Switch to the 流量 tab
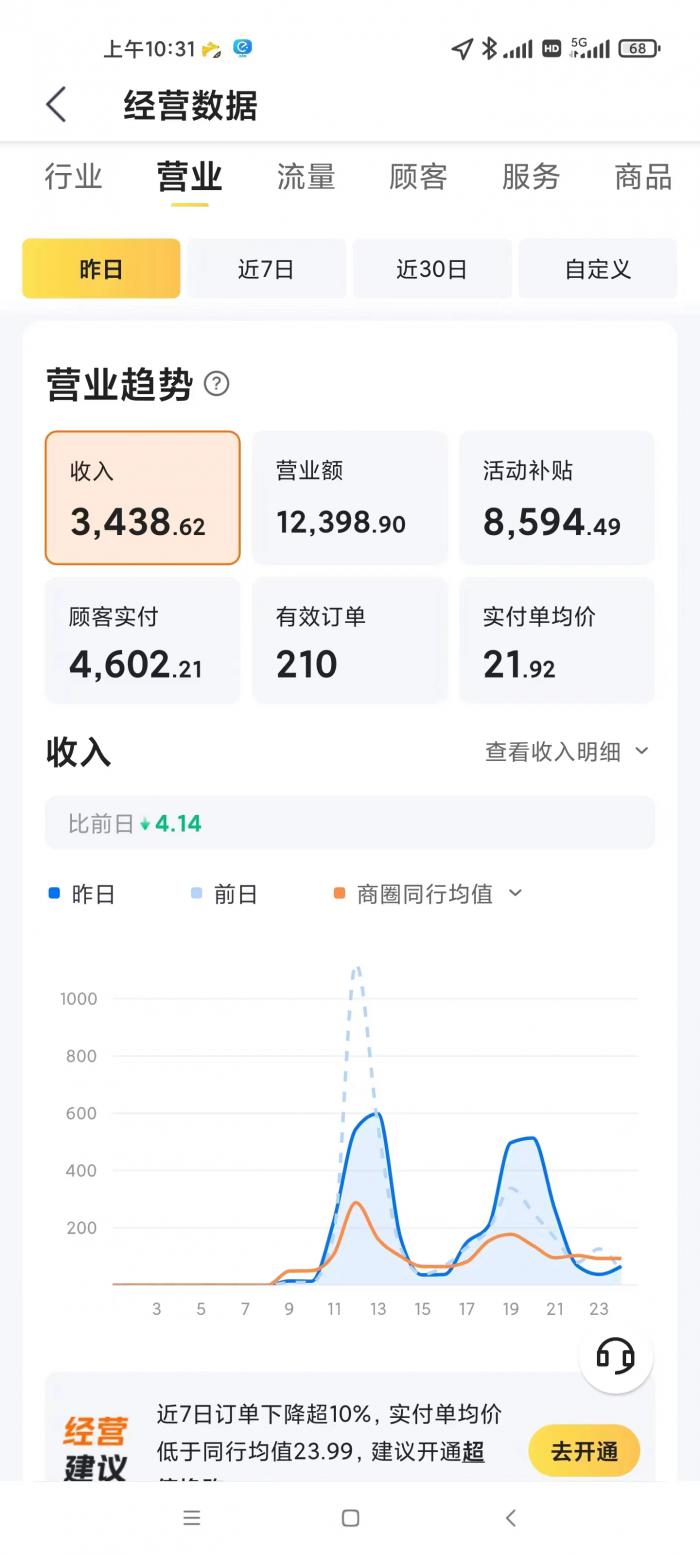Image resolution: width=700 pixels, height=1555 pixels. (x=306, y=177)
